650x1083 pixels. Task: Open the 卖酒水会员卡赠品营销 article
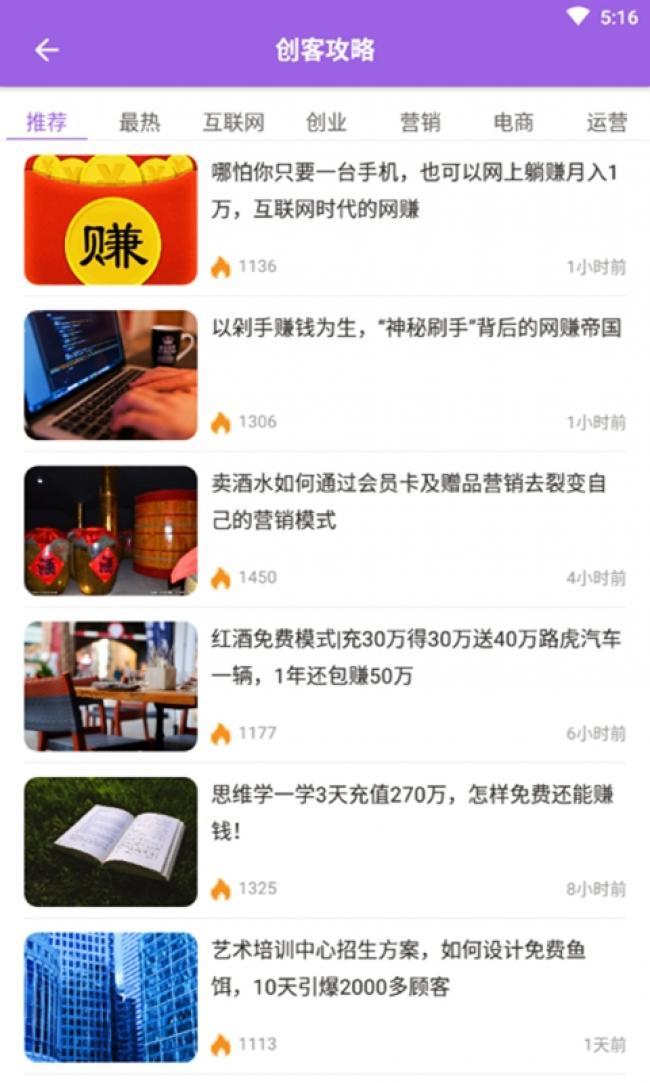pyautogui.click(x=325, y=530)
